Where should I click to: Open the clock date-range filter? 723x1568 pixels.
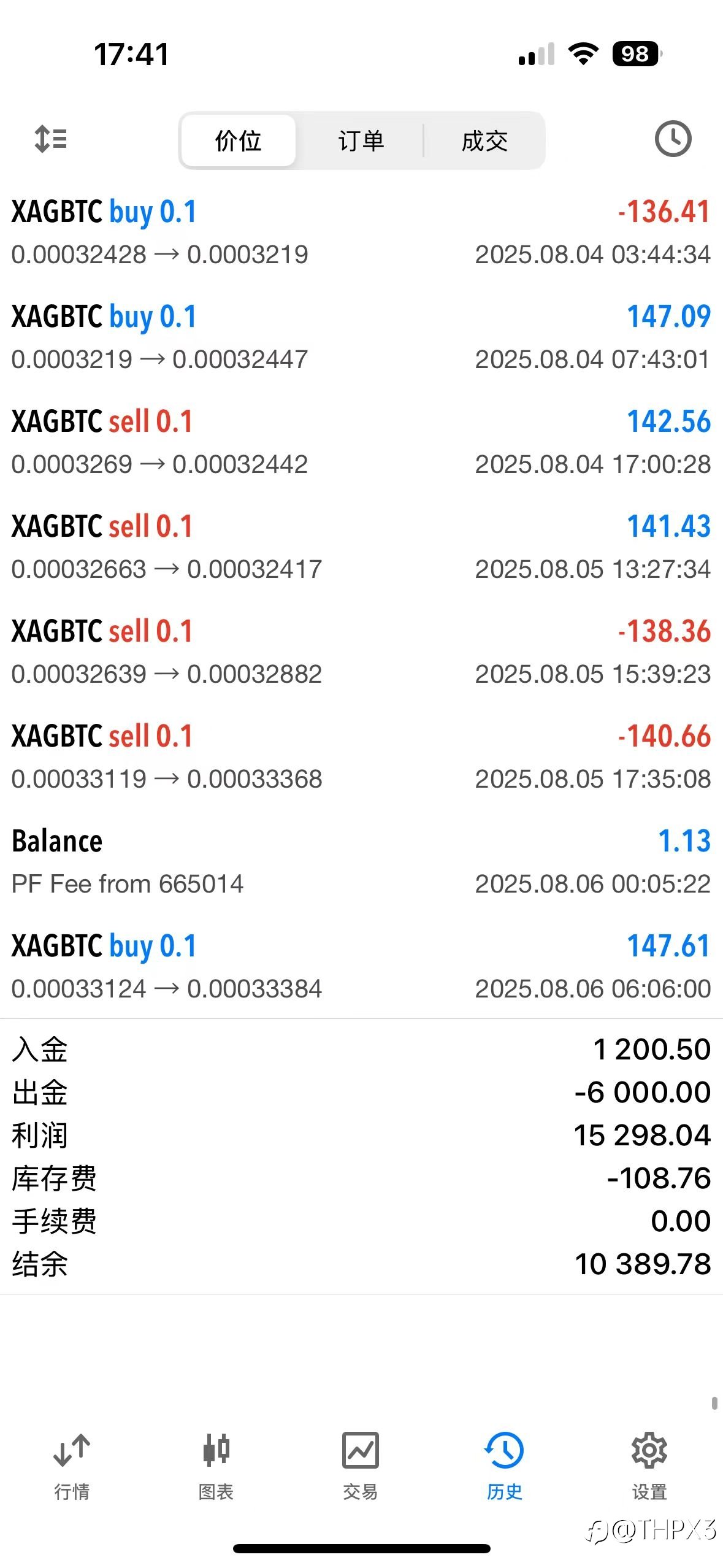(x=673, y=139)
